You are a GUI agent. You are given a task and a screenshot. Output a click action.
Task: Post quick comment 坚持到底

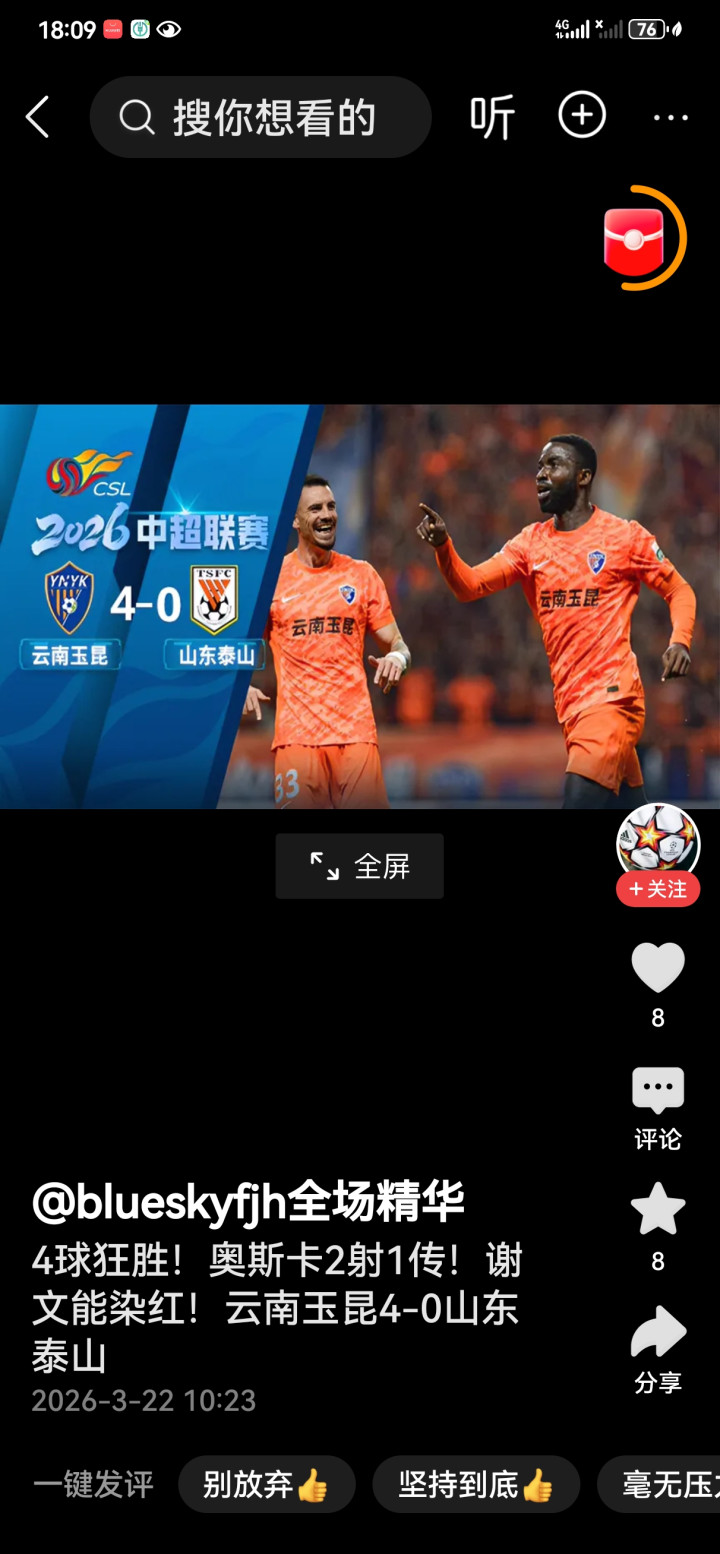tap(476, 1484)
